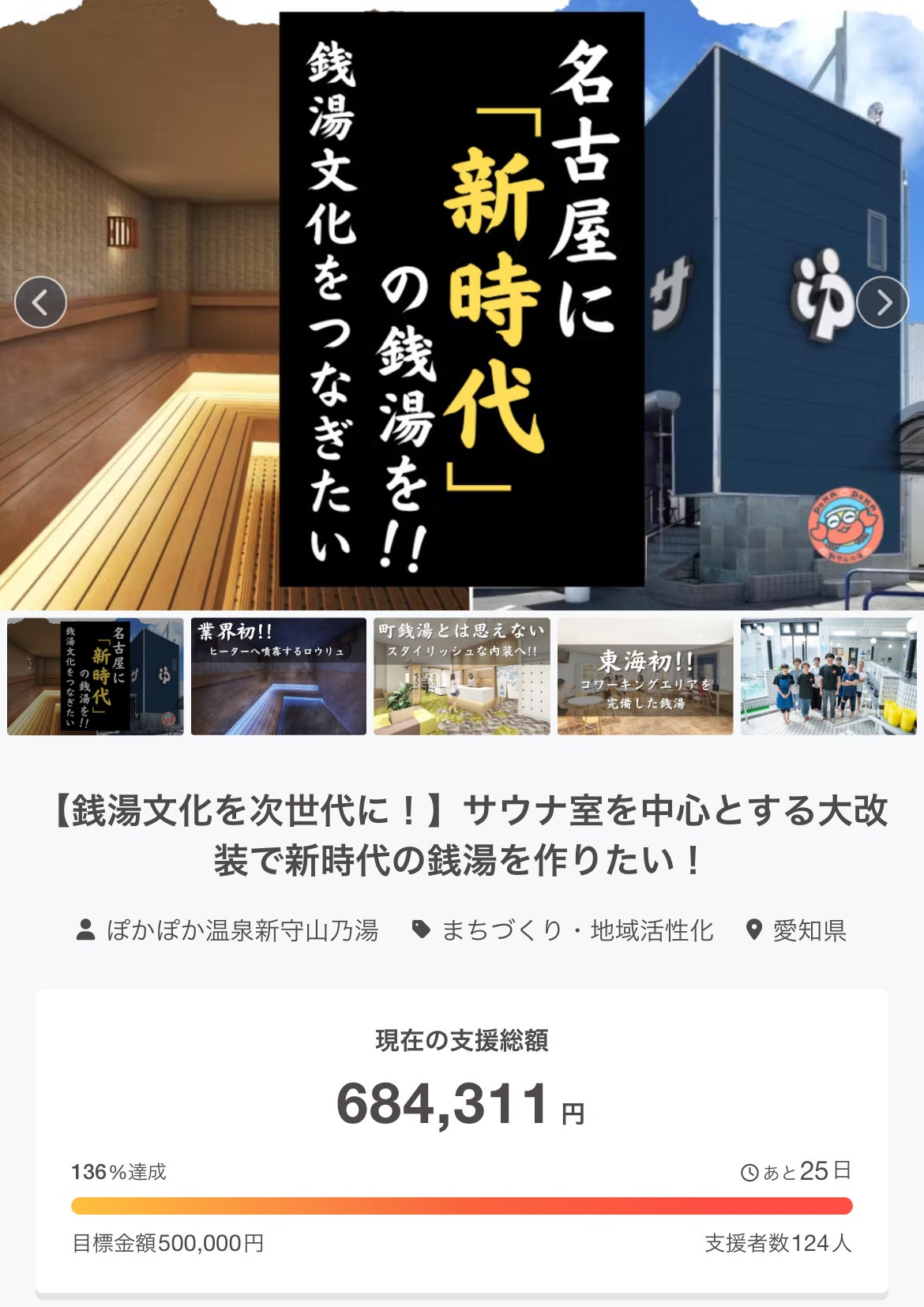Advance to the next carousel image
Image resolution: width=924 pixels, height=1307 pixels.
882,302
